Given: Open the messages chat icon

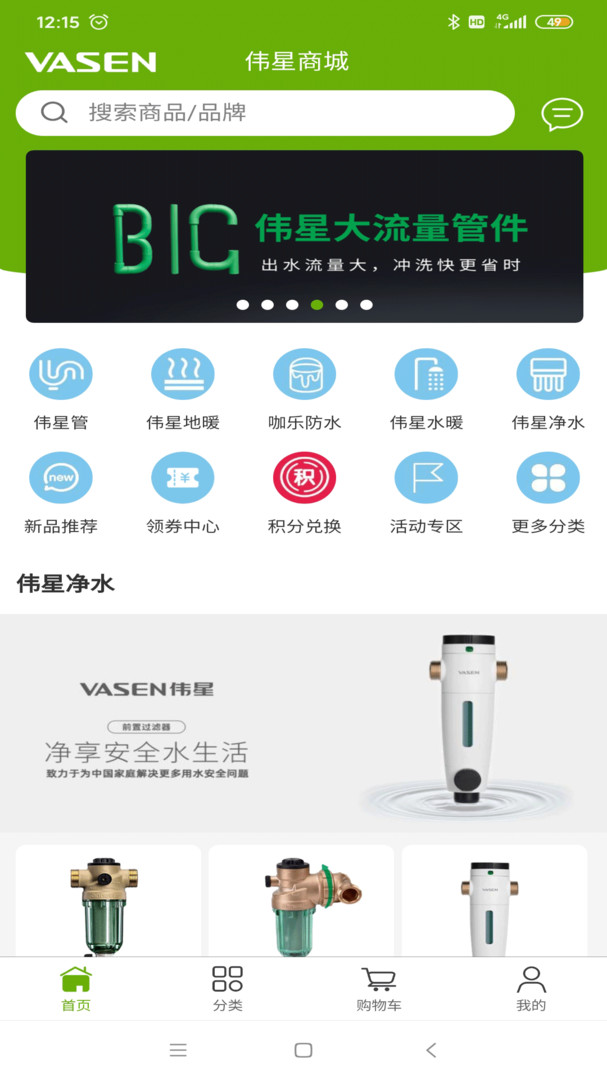Looking at the screenshot, I should (562, 114).
